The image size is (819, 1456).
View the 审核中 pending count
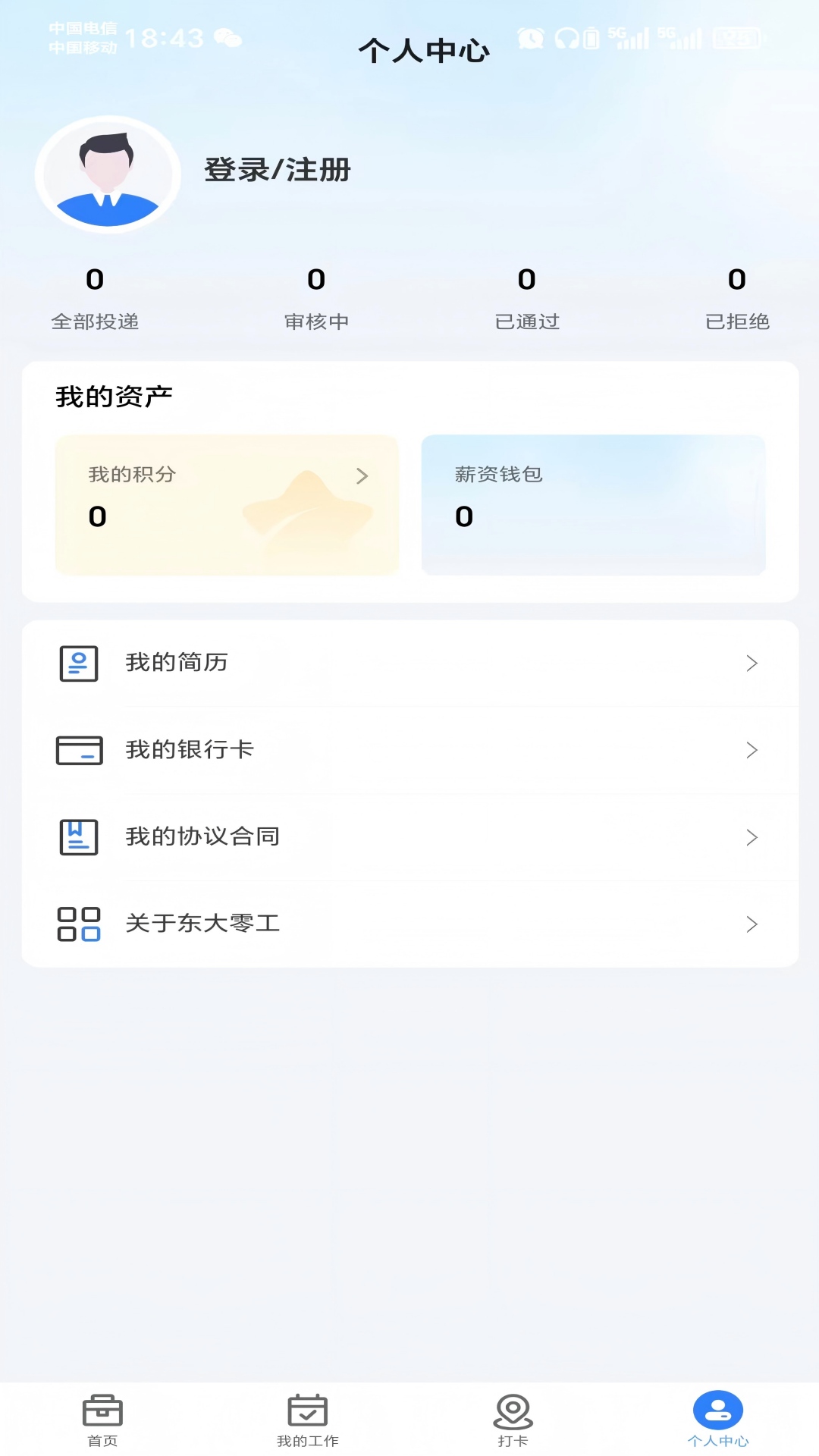[316, 300]
